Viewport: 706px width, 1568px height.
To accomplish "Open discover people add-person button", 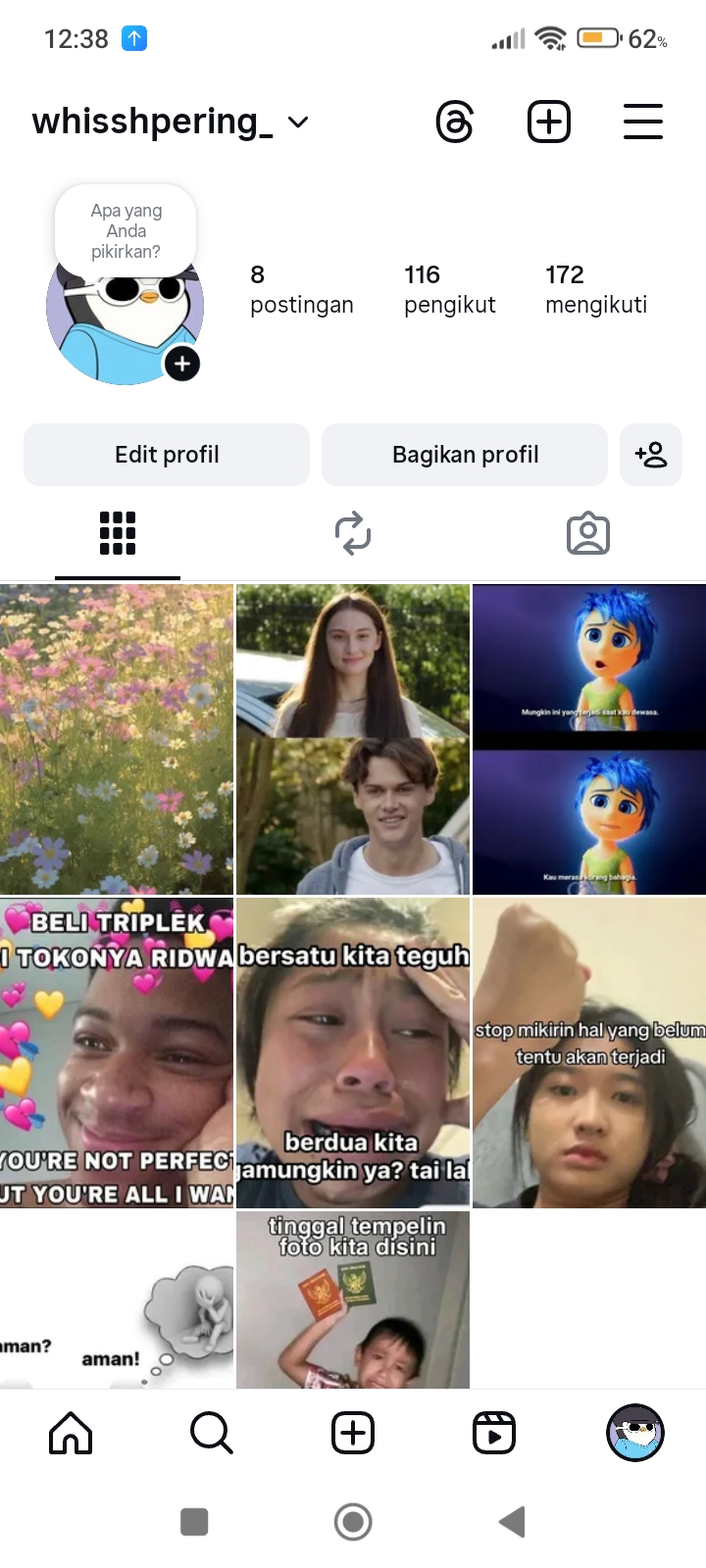I will point(651,455).
